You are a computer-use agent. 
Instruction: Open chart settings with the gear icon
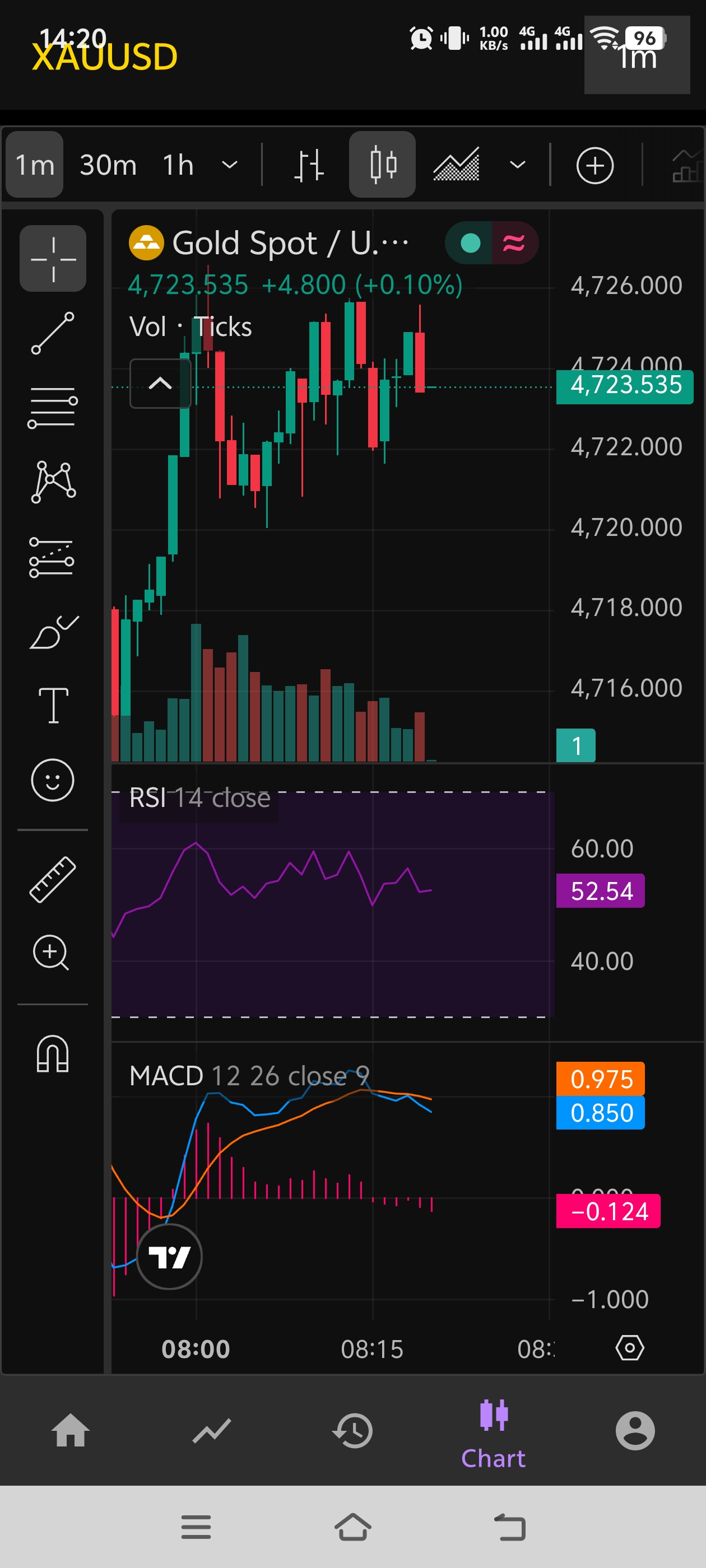(x=630, y=1346)
